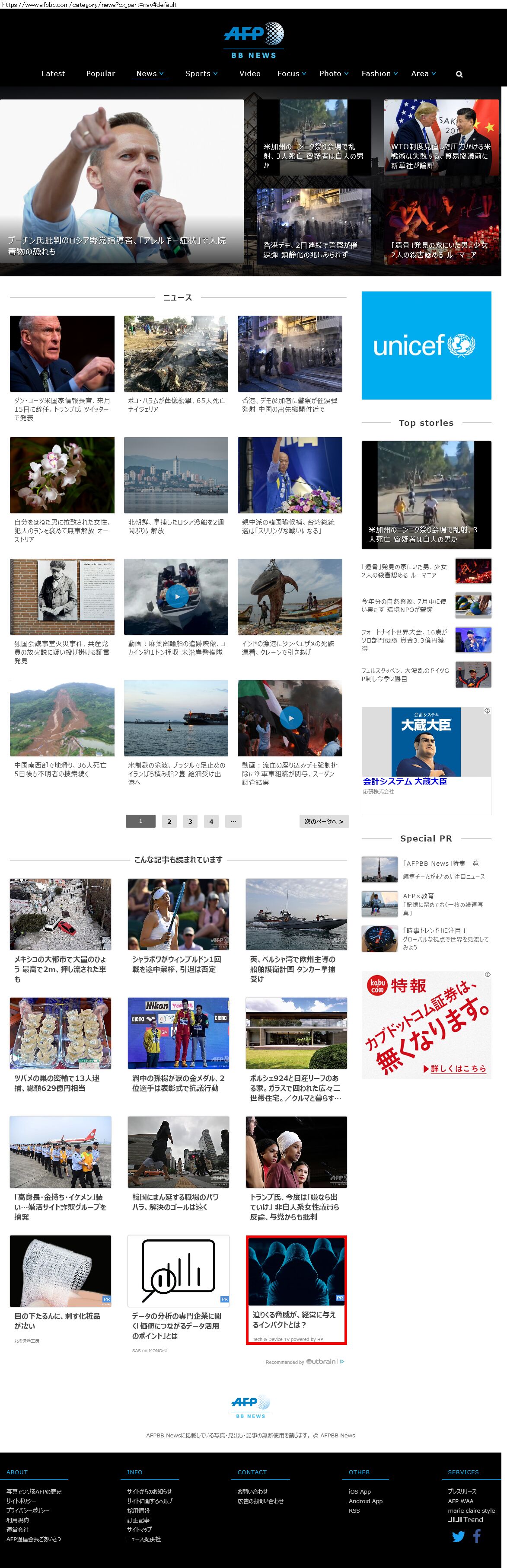This screenshot has width=507, height=1568.
Task: Go to the Video section
Action: click(249, 74)
